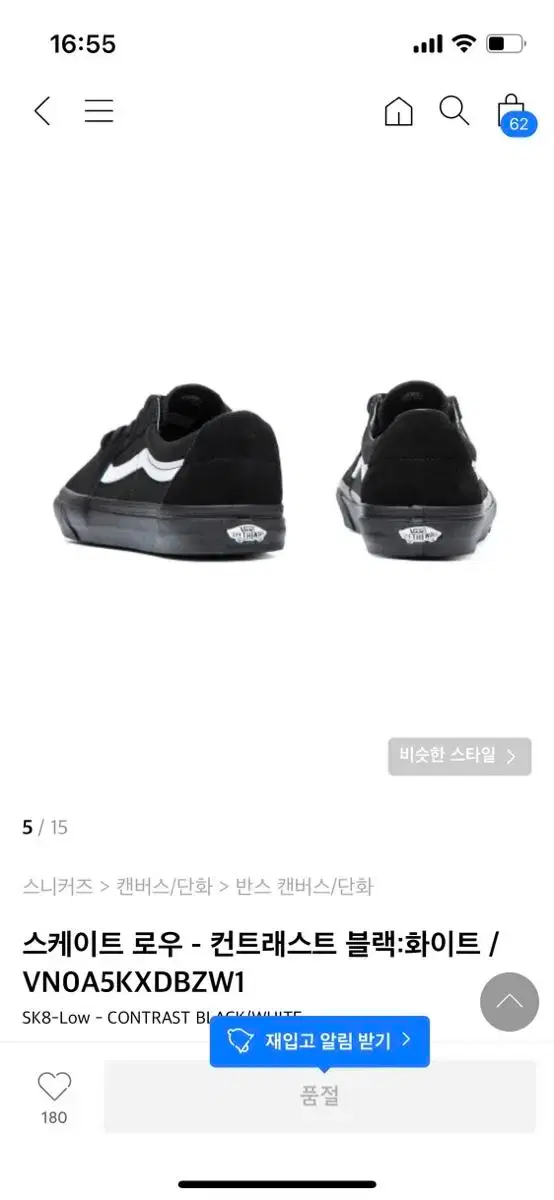View 비슷한 스타일 similar styles

coord(460,756)
